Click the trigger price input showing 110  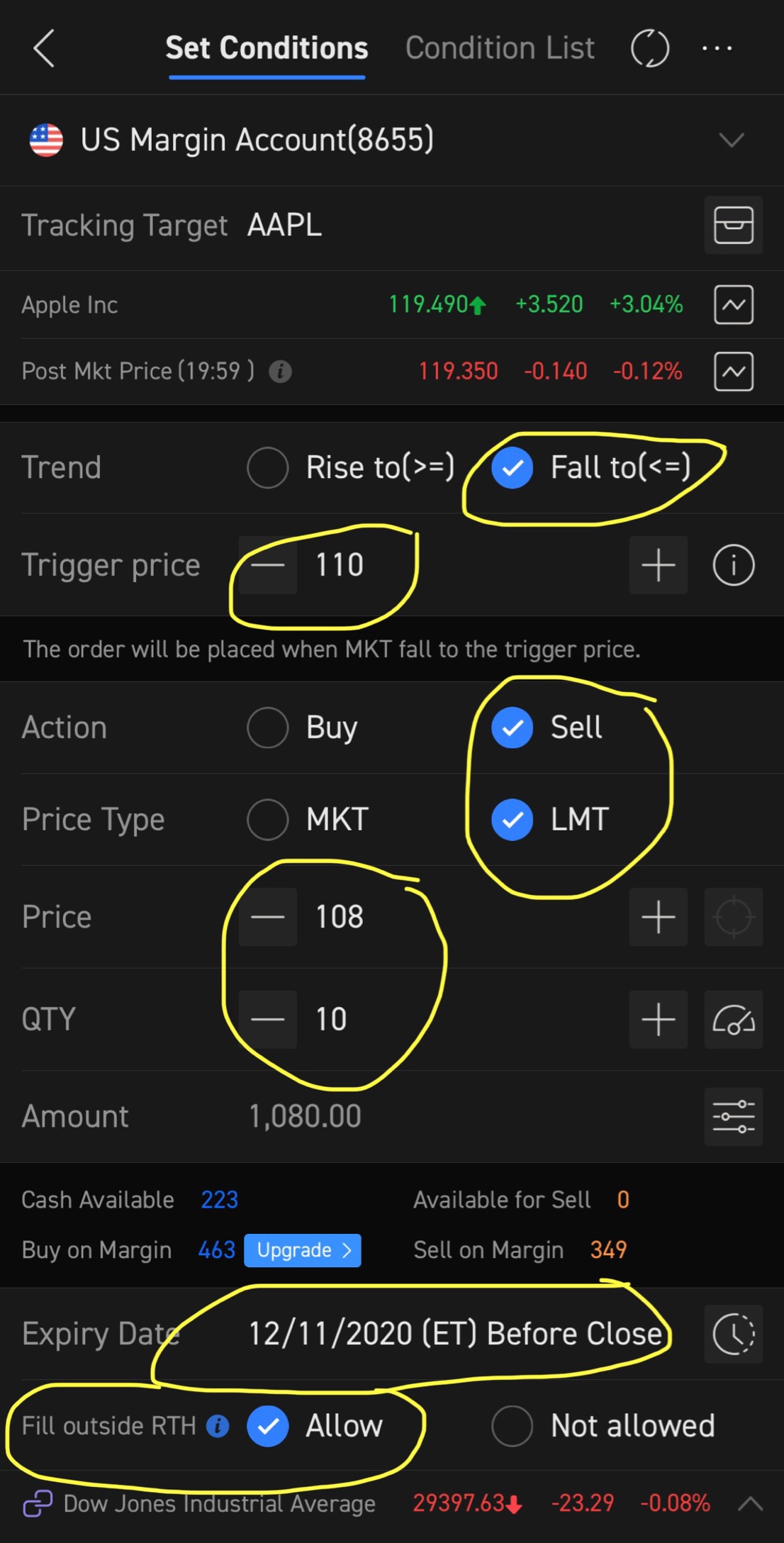coord(340,564)
